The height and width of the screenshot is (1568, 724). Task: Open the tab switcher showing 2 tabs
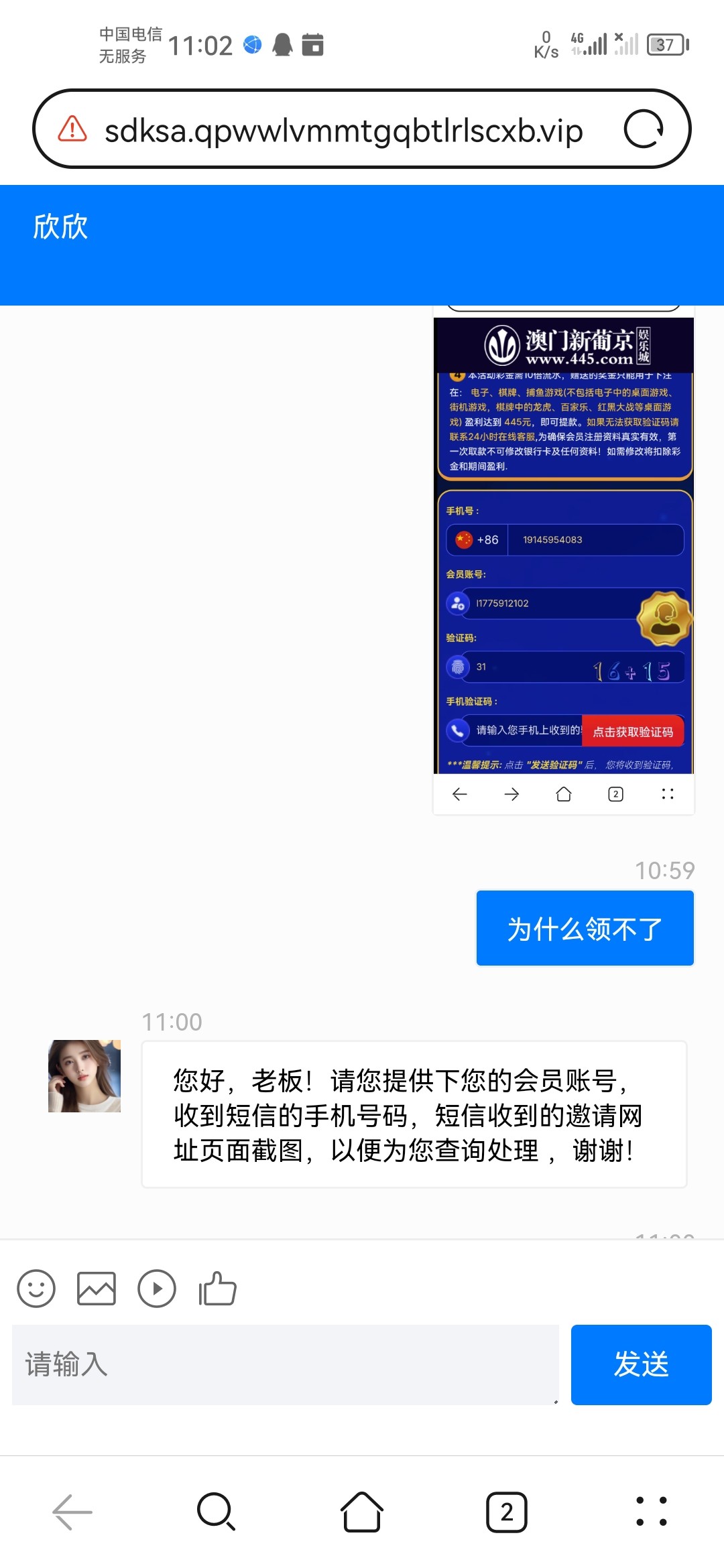[x=507, y=1512]
